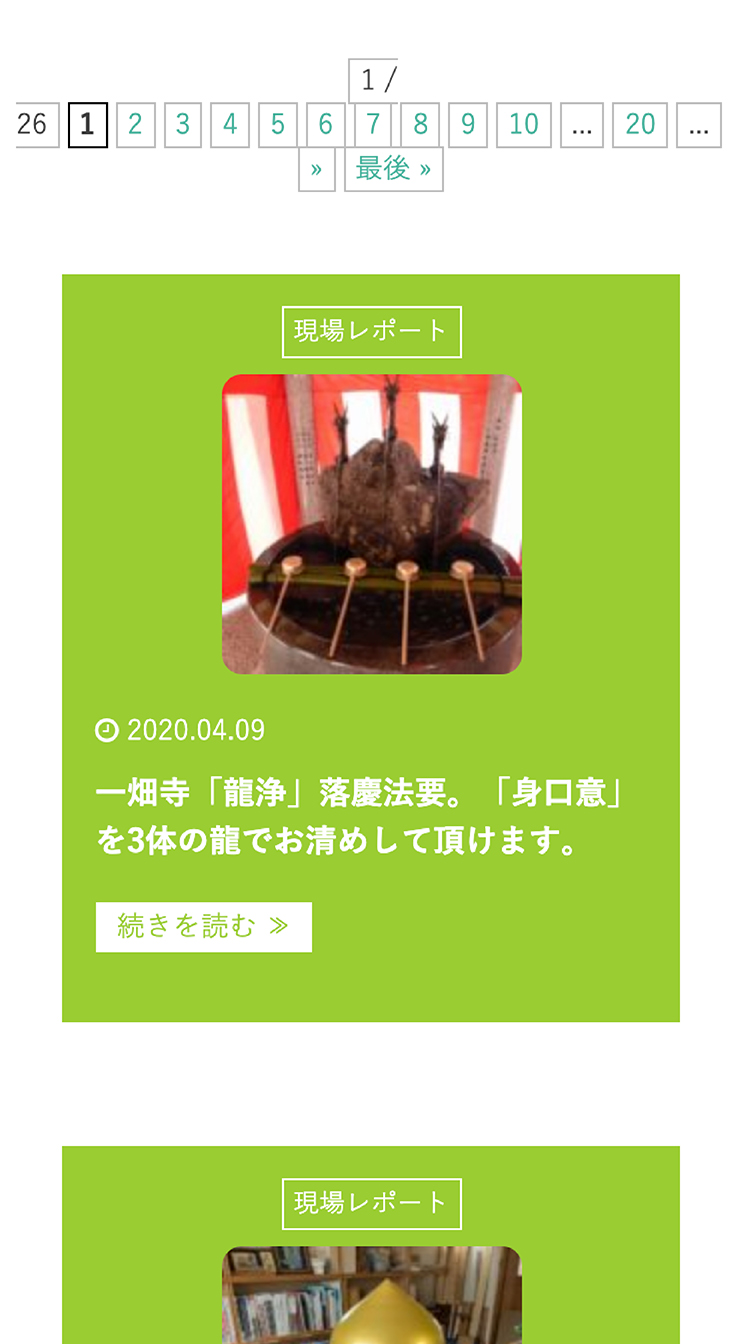750x1344 pixels.
Task: Go to page 10
Action: pos(524,125)
